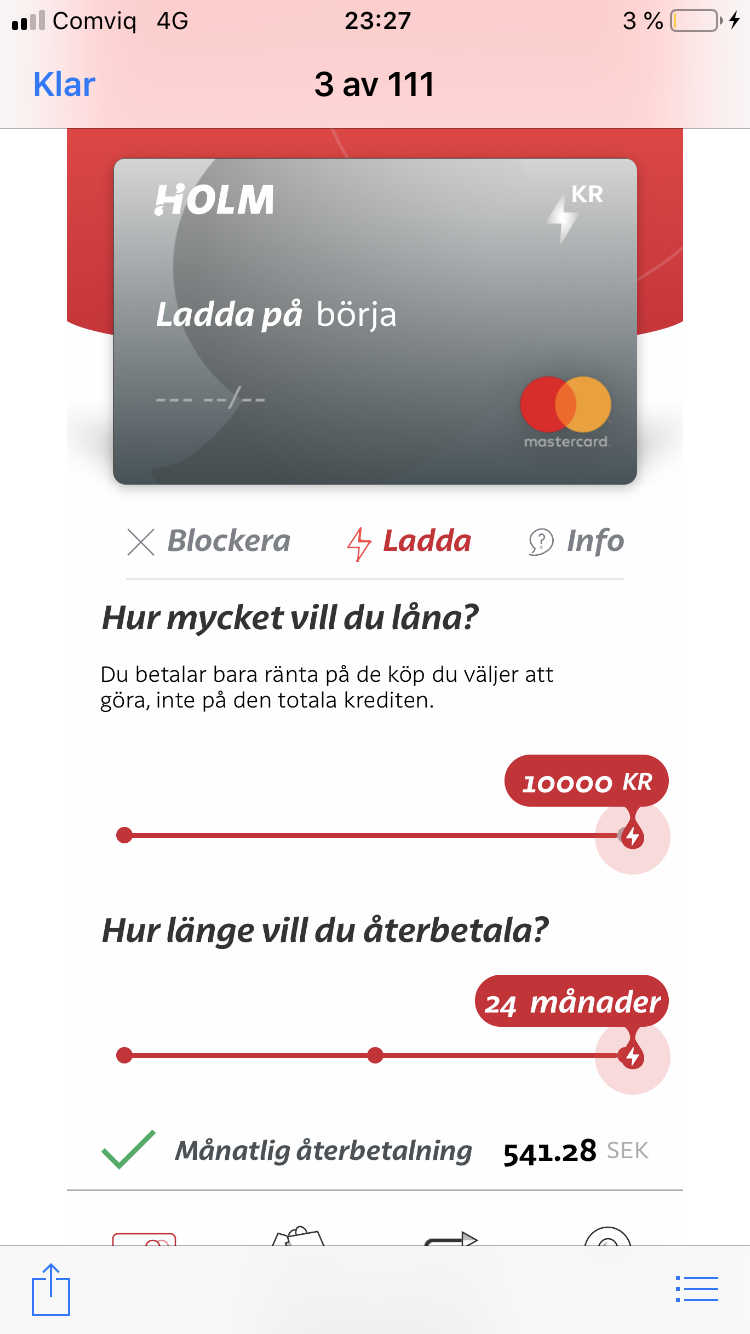Open the list view of all items
750x1334 pixels.
coord(697,1289)
